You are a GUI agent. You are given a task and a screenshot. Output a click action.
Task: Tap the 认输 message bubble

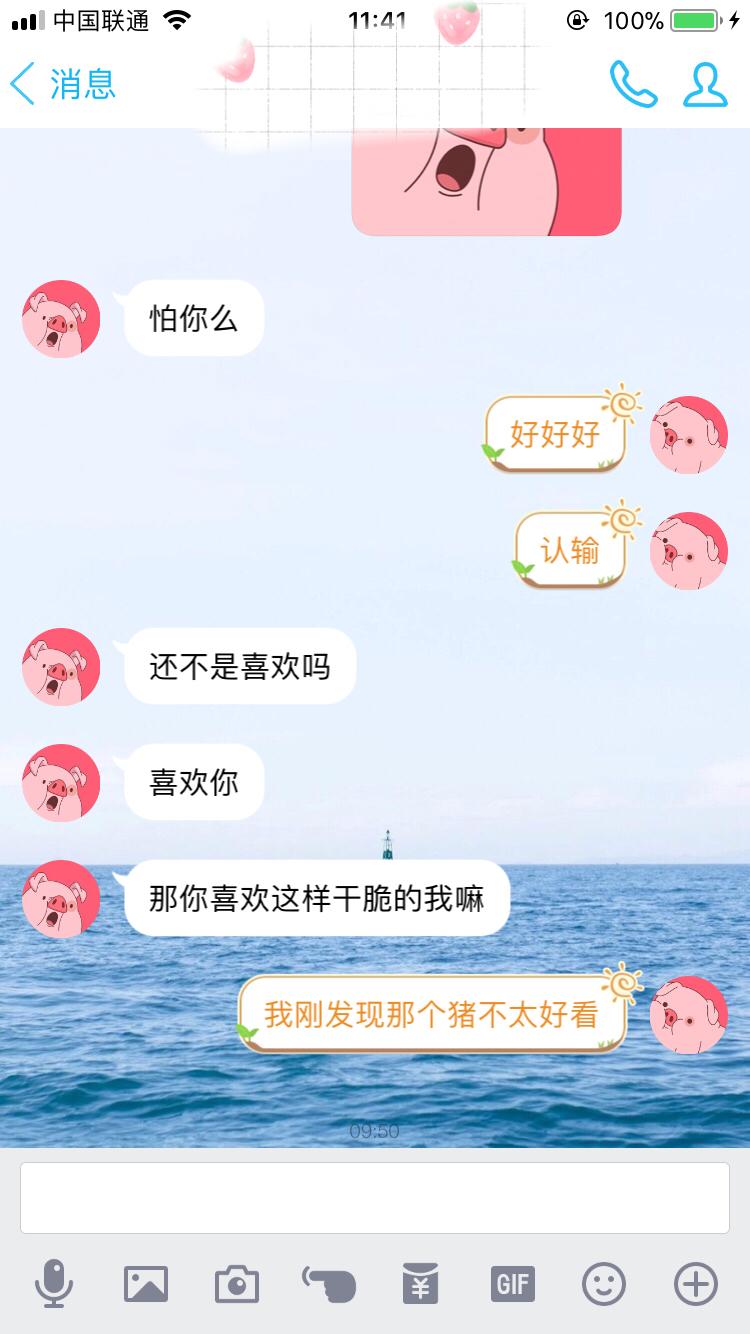(570, 548)
